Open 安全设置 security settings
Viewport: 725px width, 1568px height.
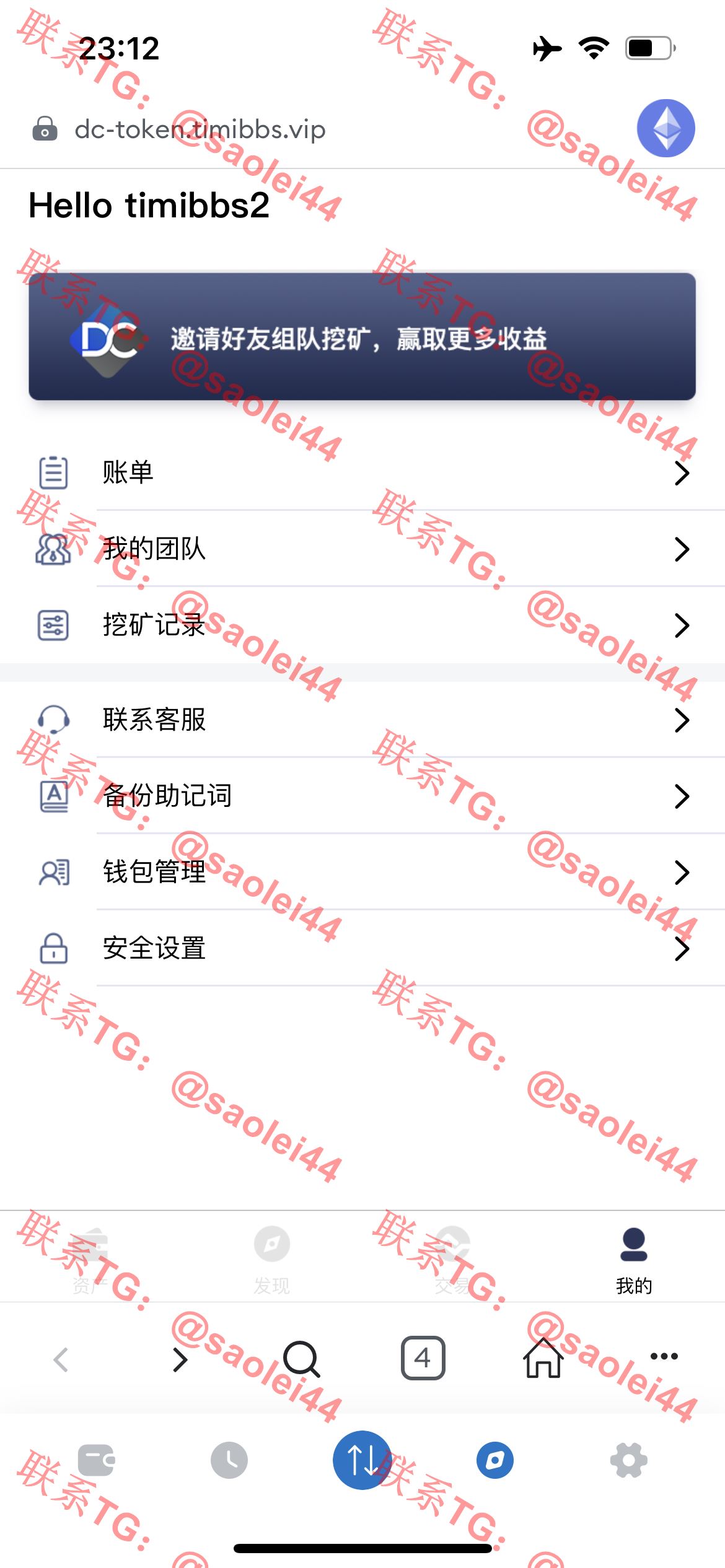362,948
